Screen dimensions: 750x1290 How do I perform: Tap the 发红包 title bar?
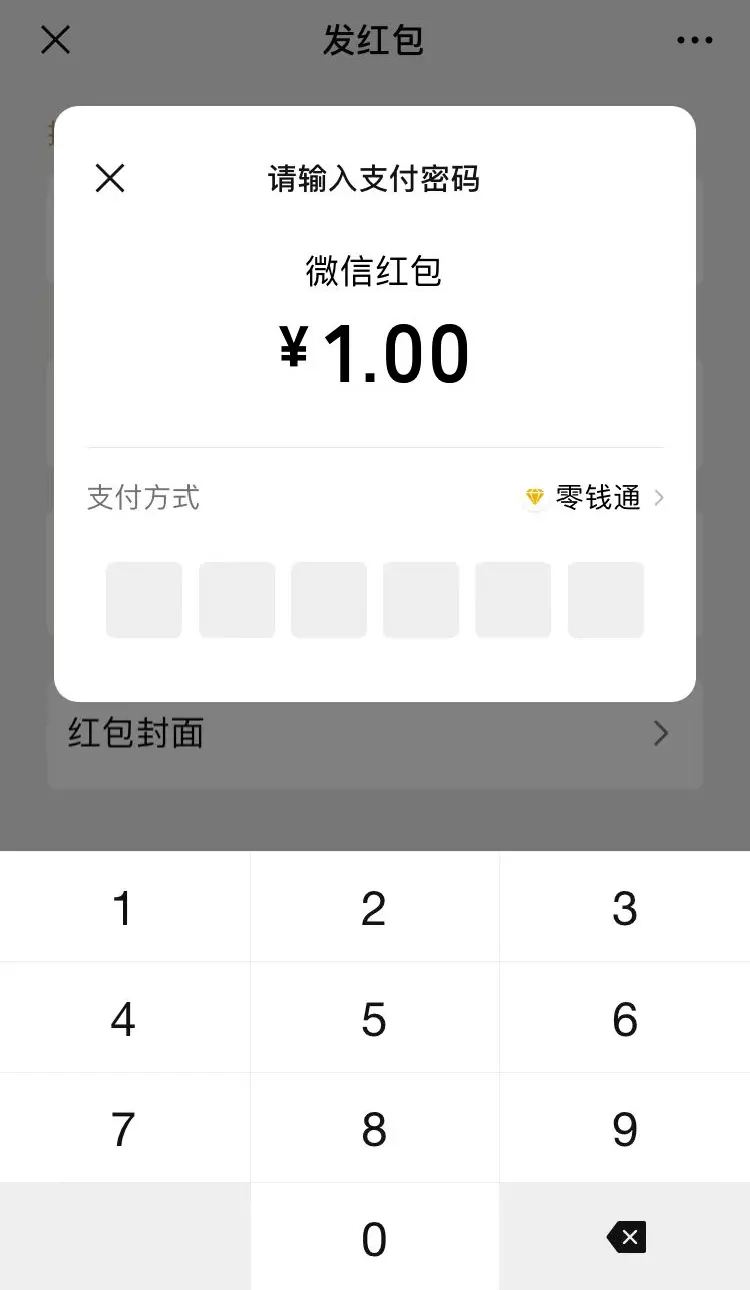point(375,40)
